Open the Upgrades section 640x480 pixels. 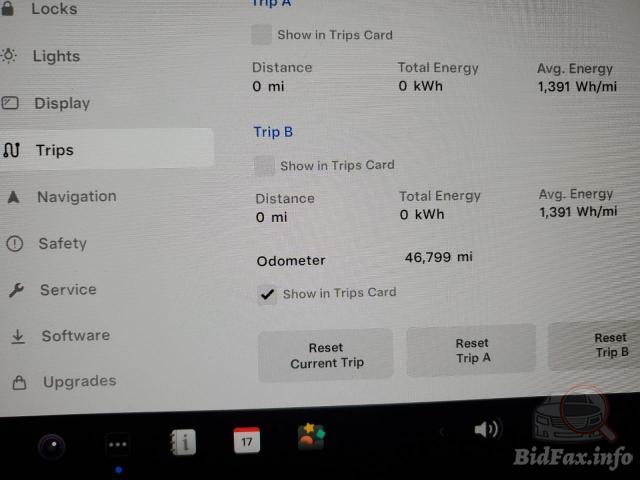[x=79, y=382]
